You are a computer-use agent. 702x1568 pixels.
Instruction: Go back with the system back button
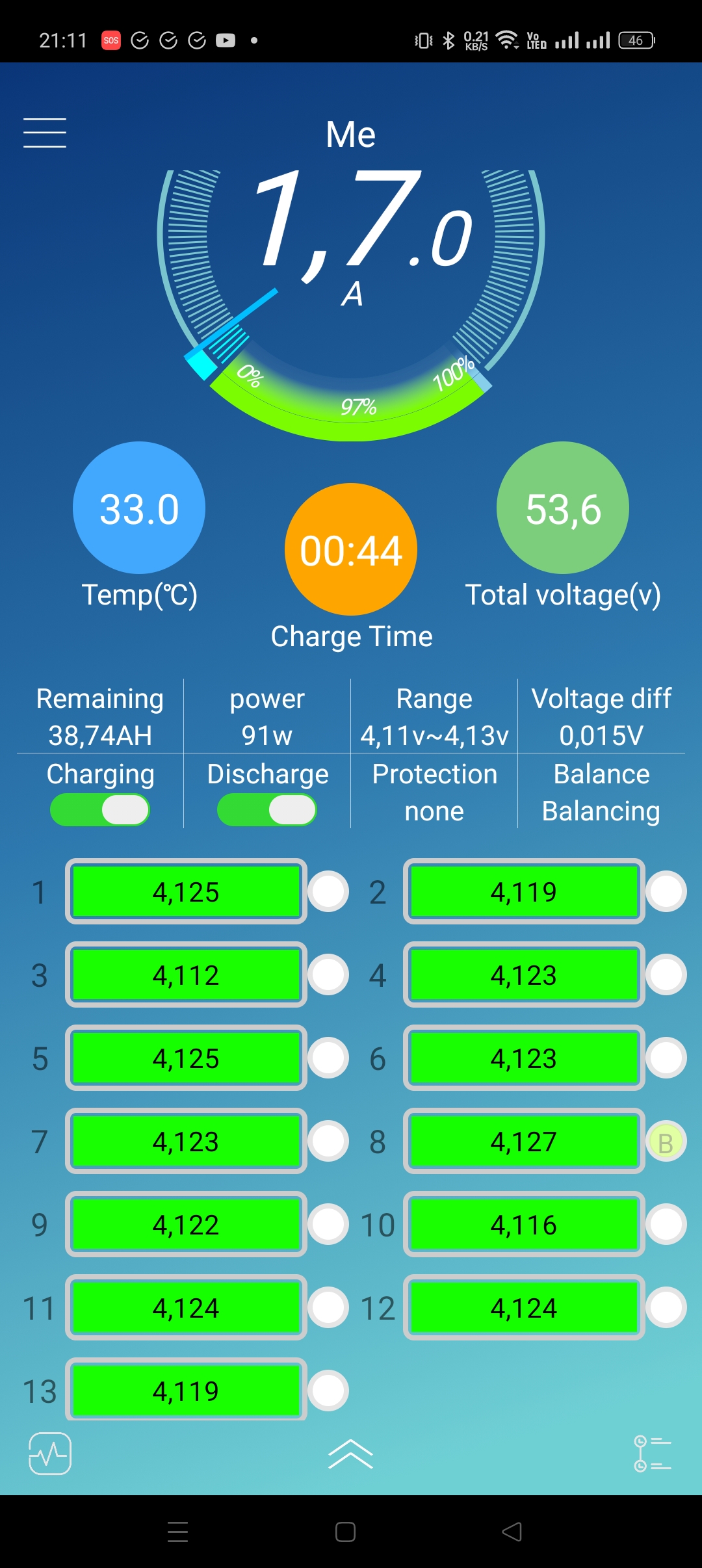[512, 1532]
